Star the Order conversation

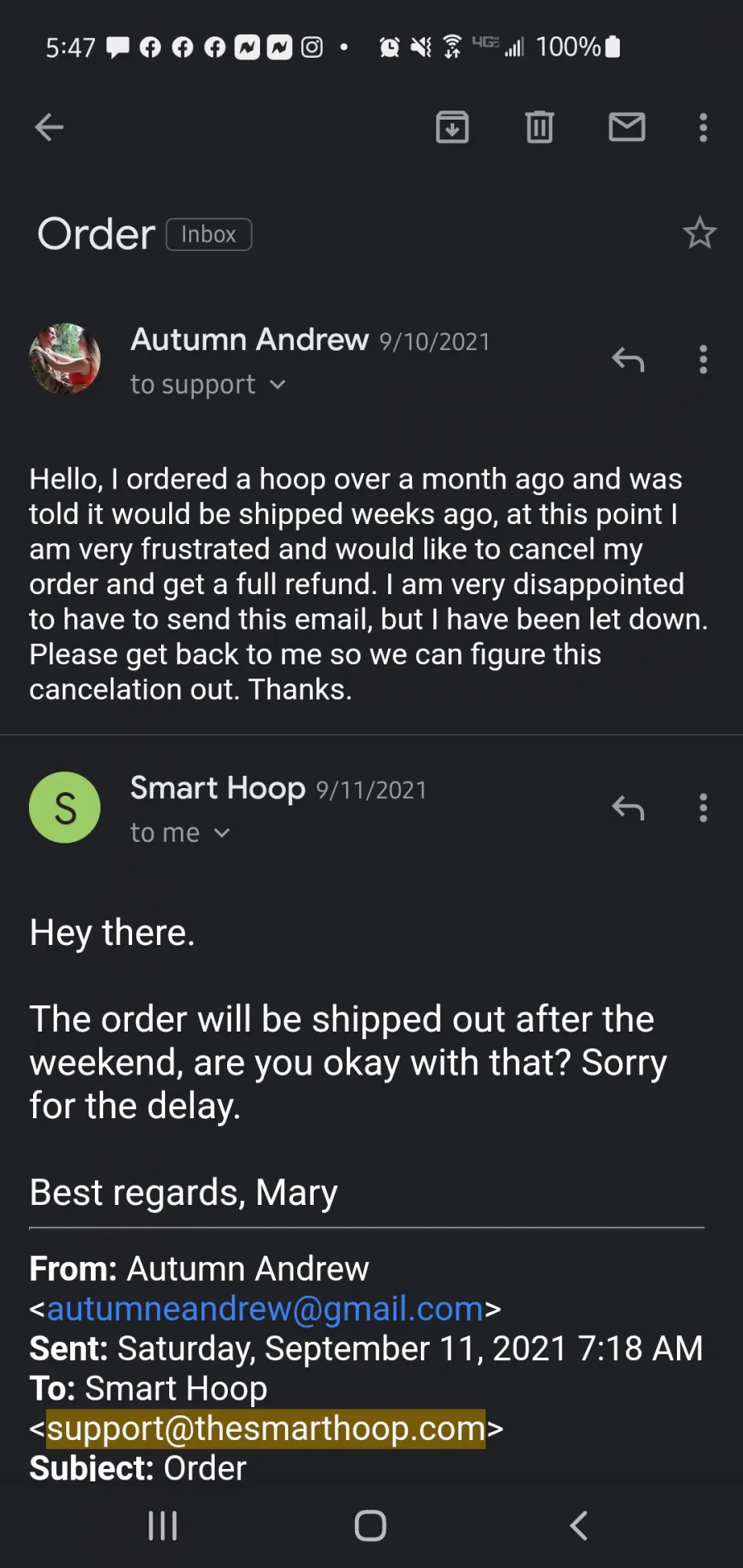[x=699, y=234]
